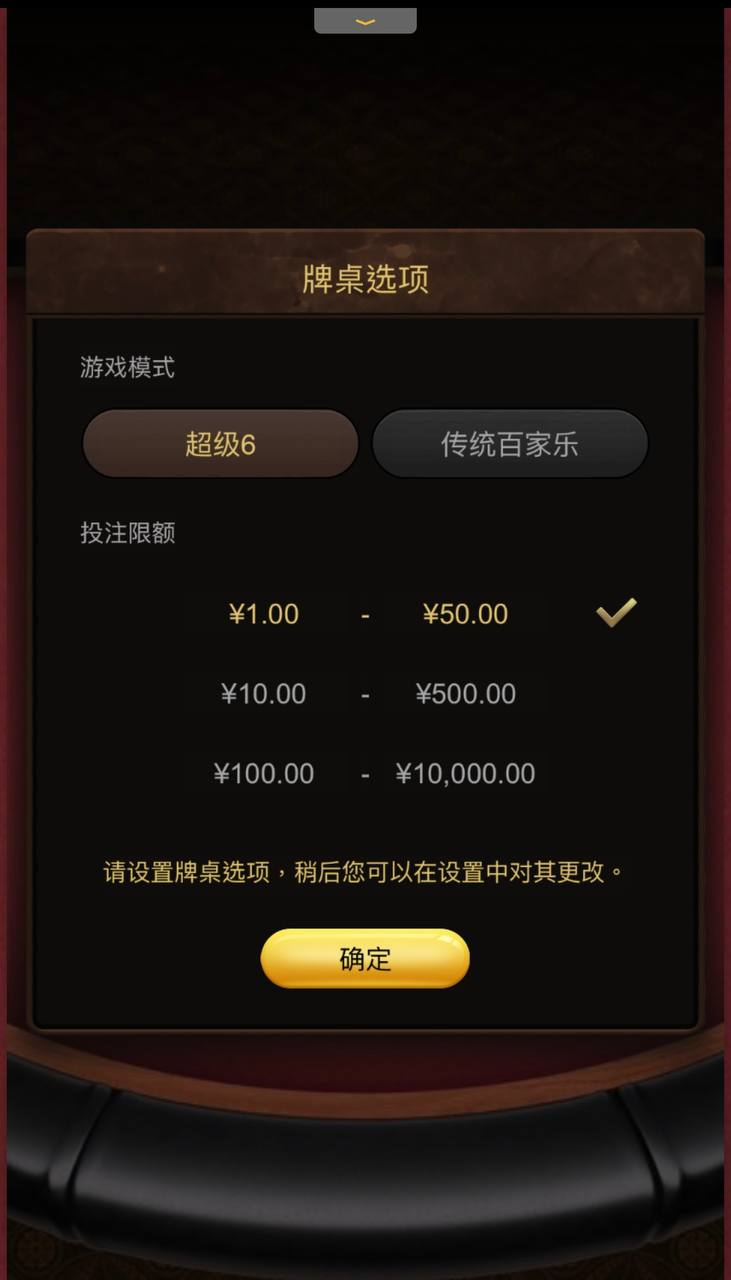Image resolution: width=731 pixels, height=1280 pixels.
Task: Tap the top pull-down chevron handle
Action: (x=365, y=21)
